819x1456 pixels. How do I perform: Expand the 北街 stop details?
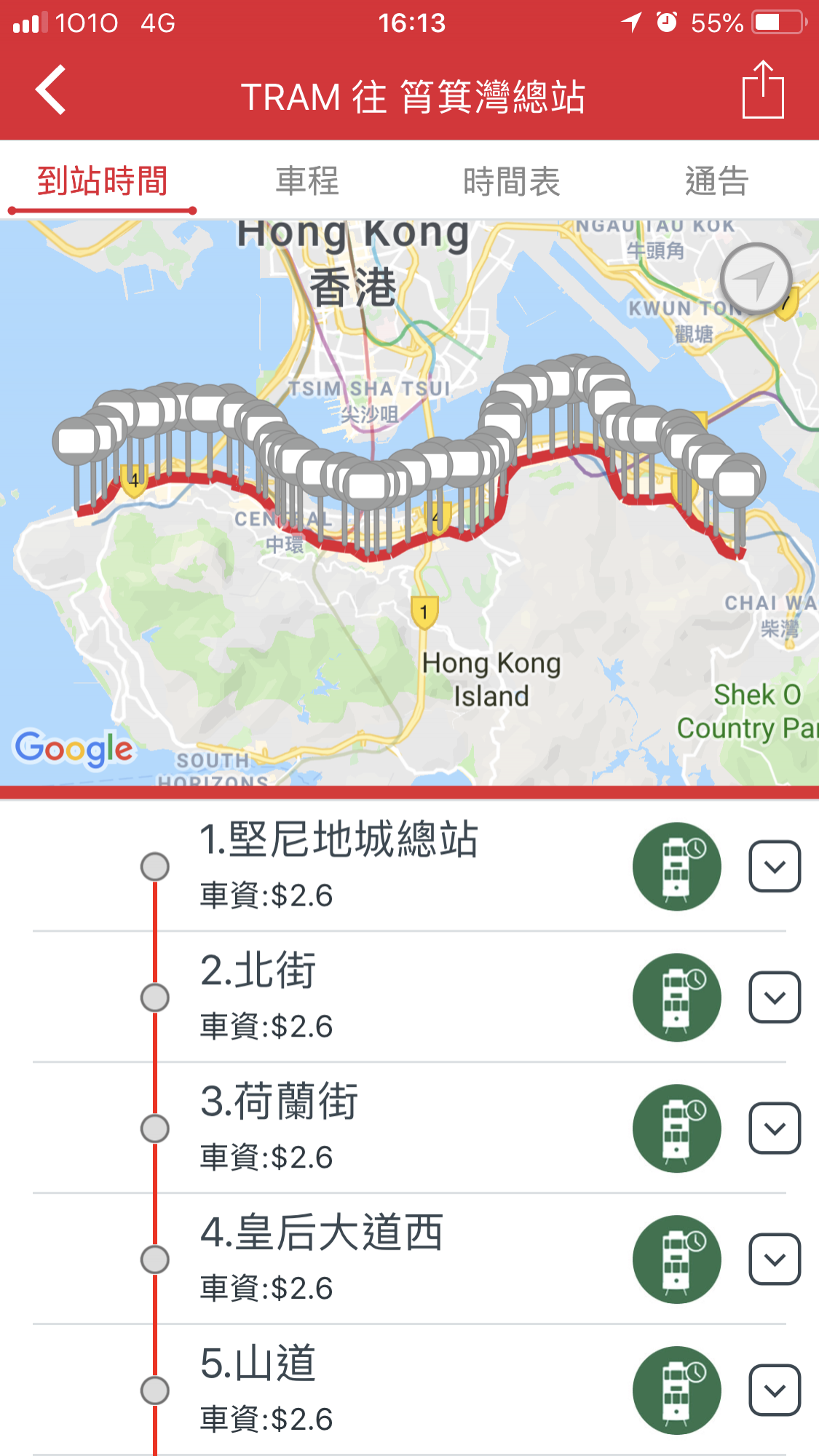tap(775, 997)
